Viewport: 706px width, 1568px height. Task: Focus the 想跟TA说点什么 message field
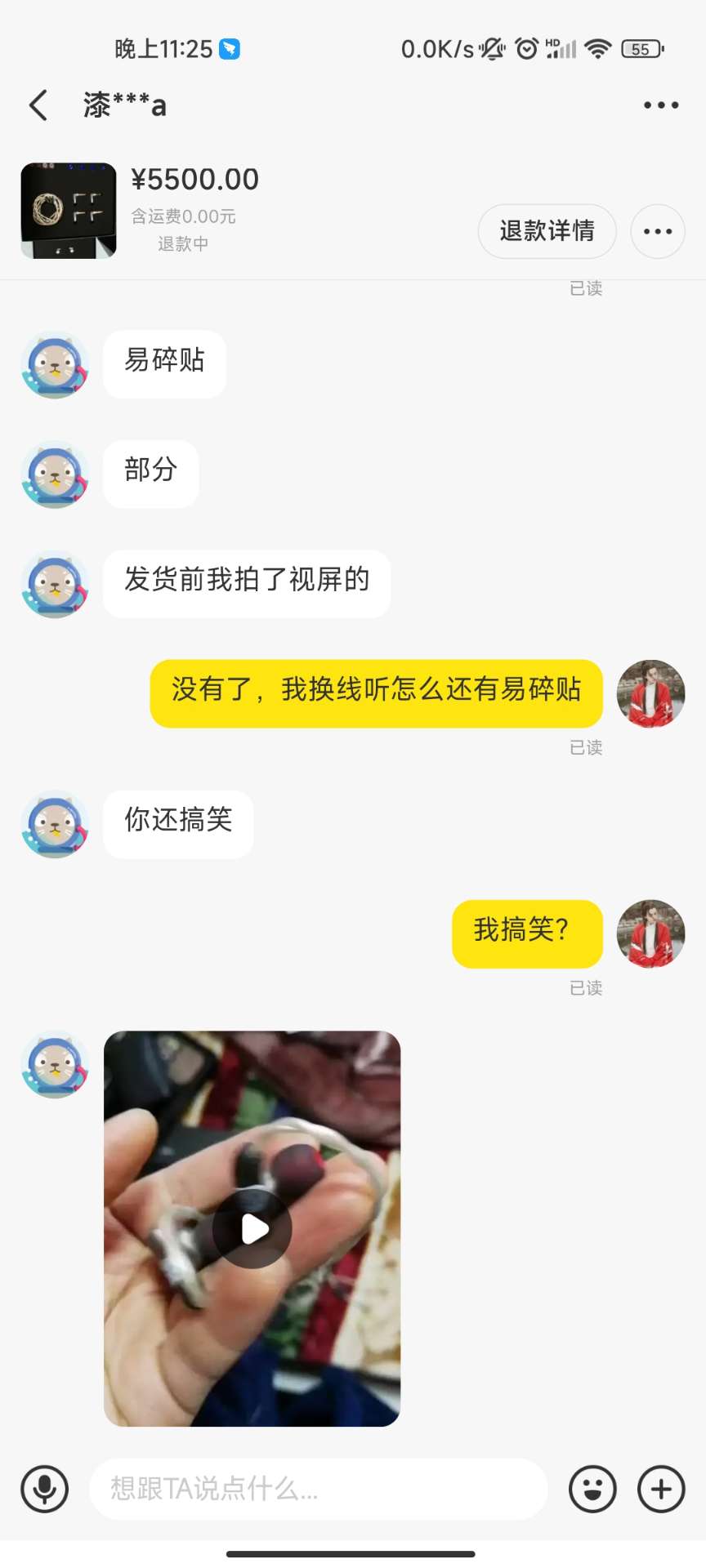click(x=319, y=1489)
